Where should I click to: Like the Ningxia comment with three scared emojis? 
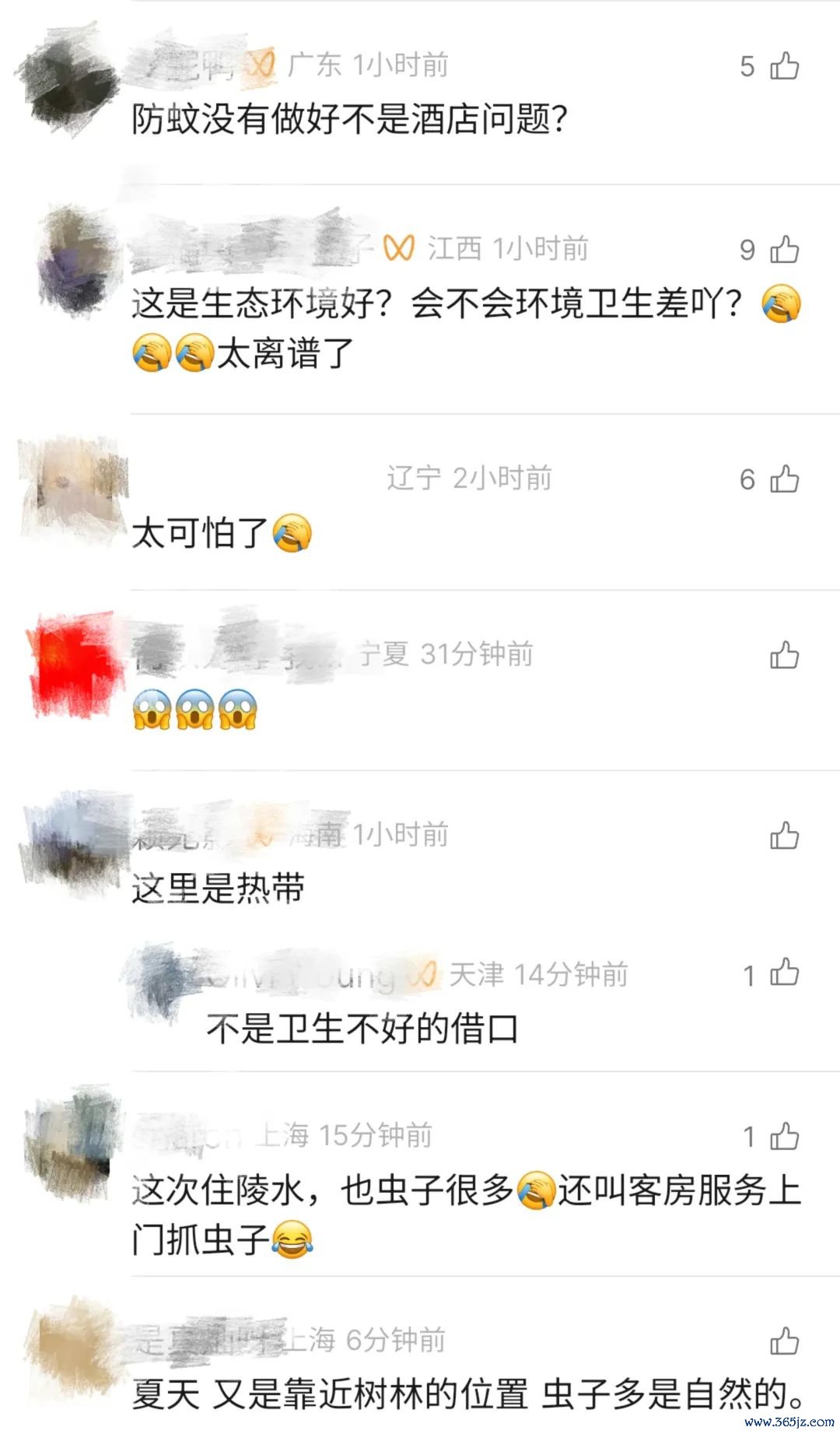coord(784,655)
